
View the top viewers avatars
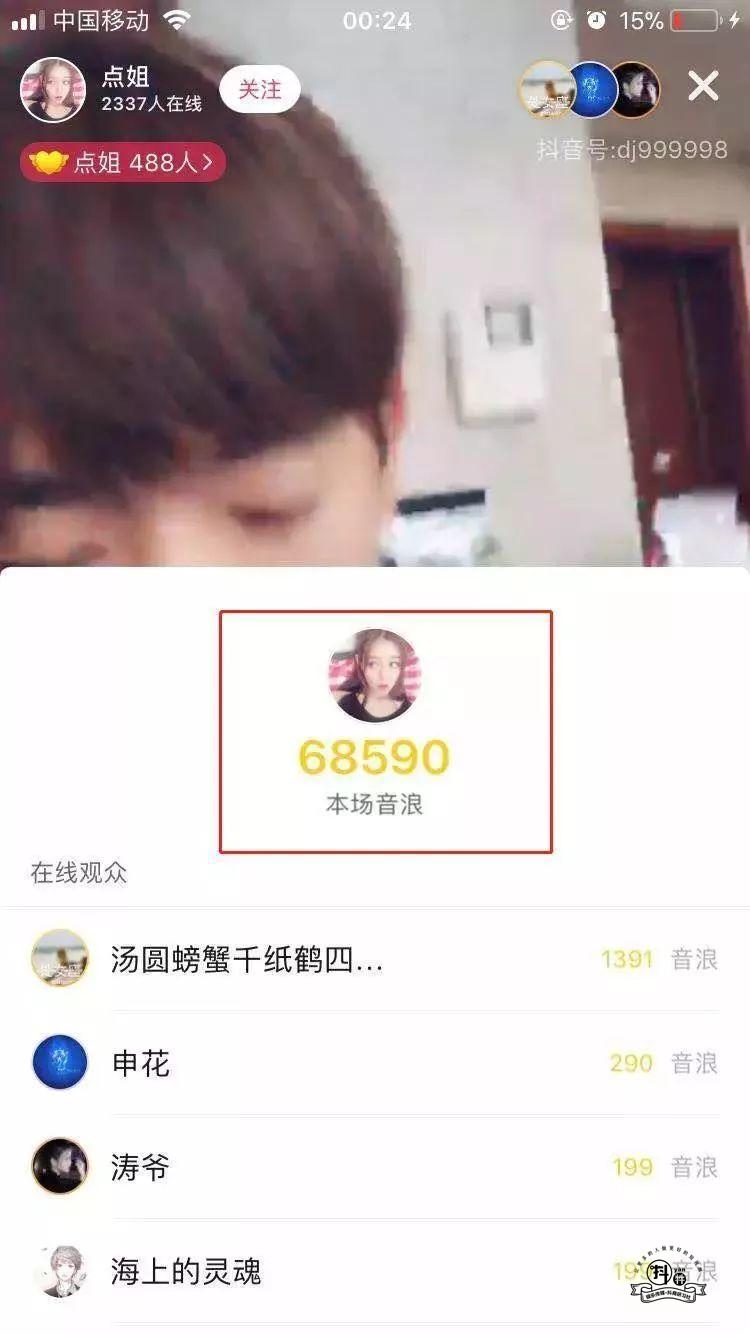click(589, 90)
